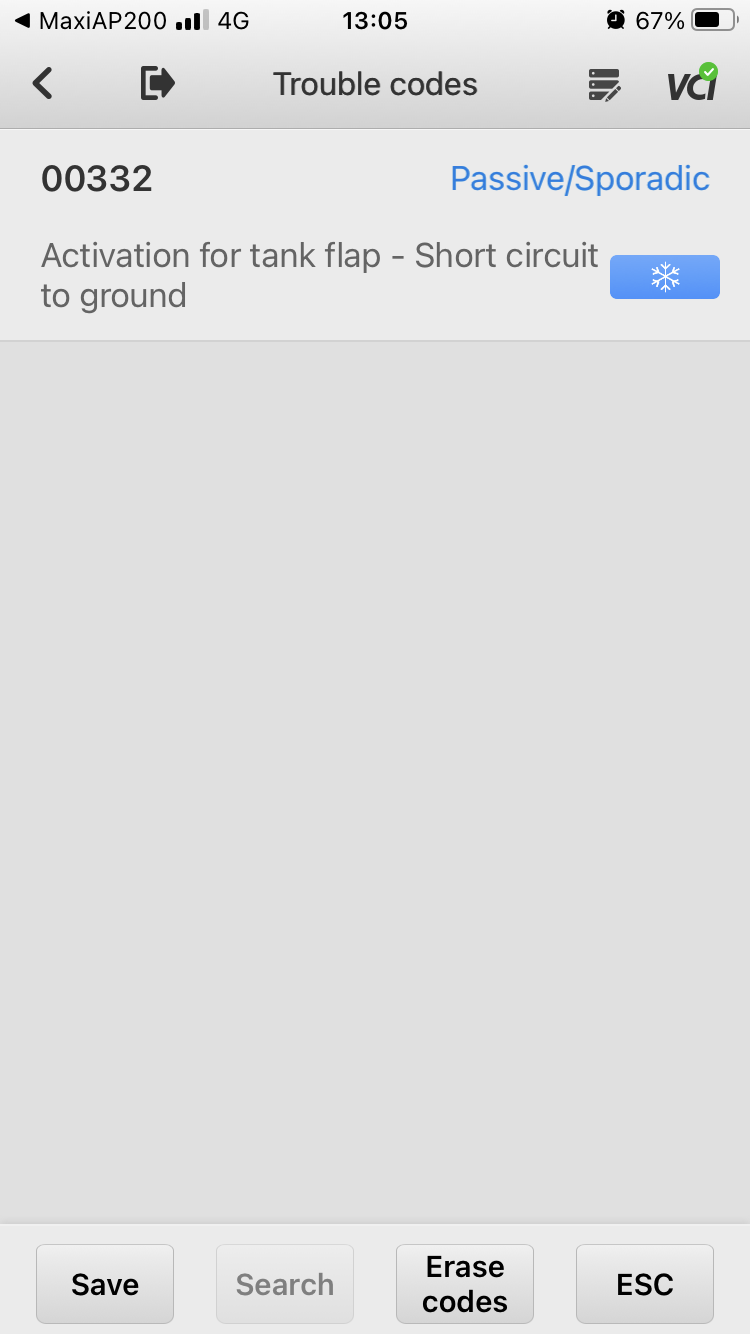The image size is (750, 1334).
Task: Save the trouble codes report
Action: [105, 1284]
